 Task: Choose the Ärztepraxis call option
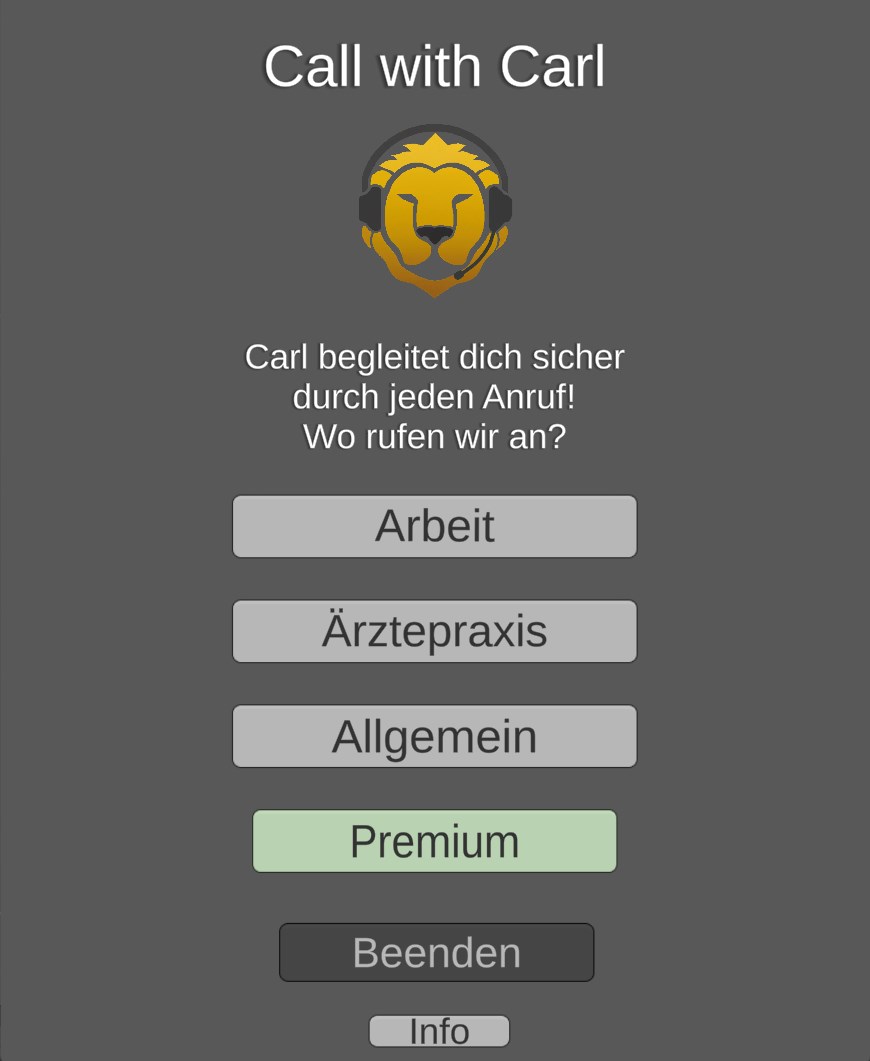pyautogui.click(x=434, y=631)
